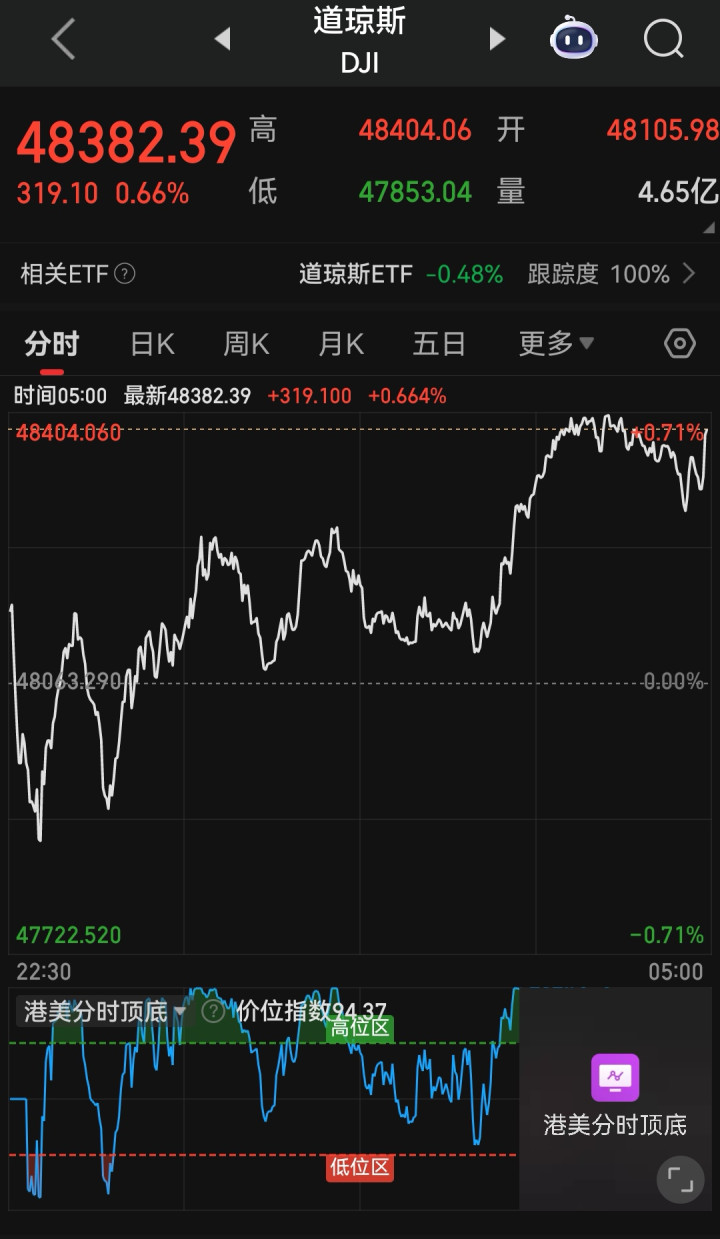Select the 分时 chart tab
Screen dimensions: 720x1239
(x=52, y=345)
